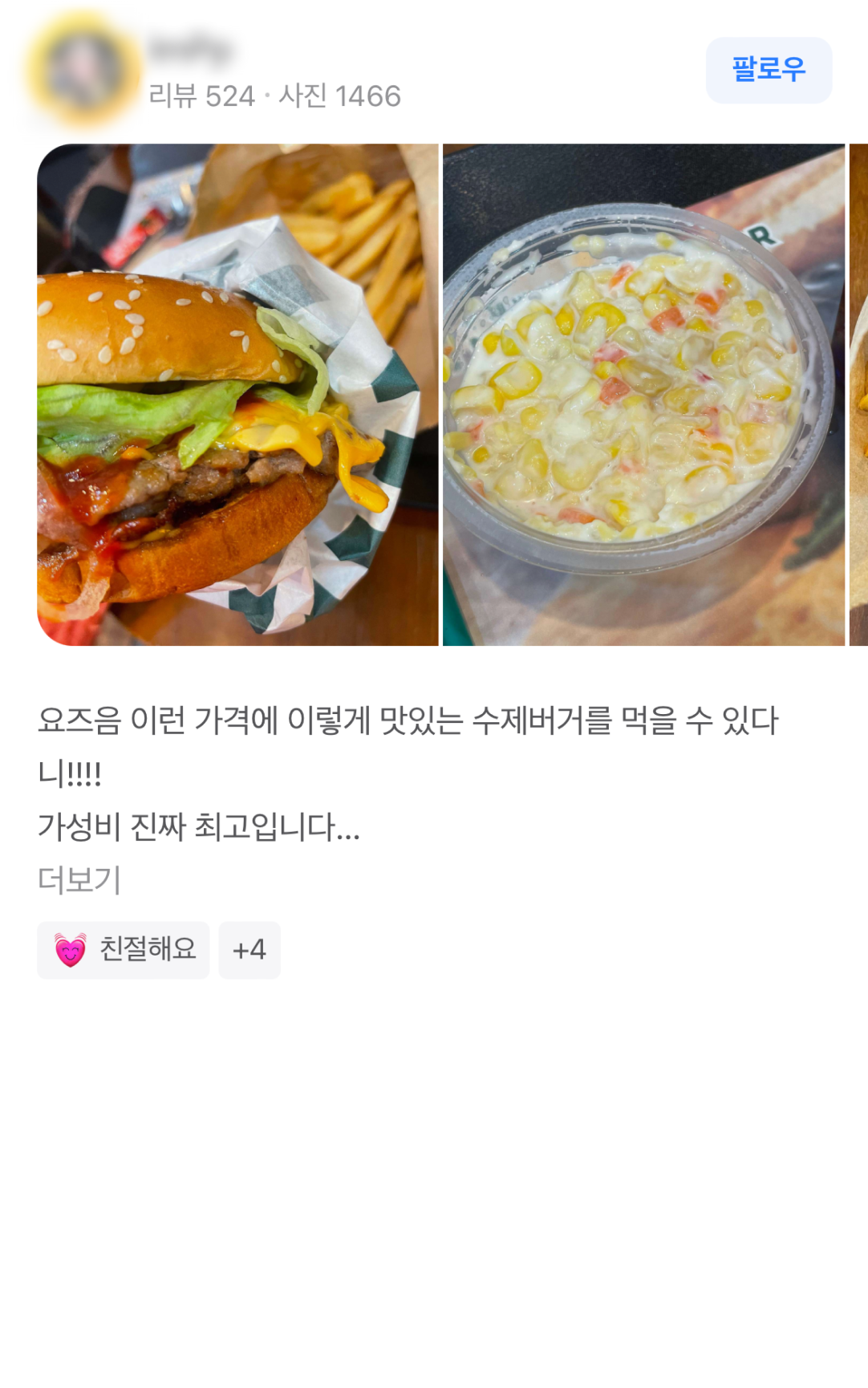Viewport: 868px width, 1388px height.
Task: Click the 친절해요 tag pill container
Action: pyautogui.click(x=124, y=950)
